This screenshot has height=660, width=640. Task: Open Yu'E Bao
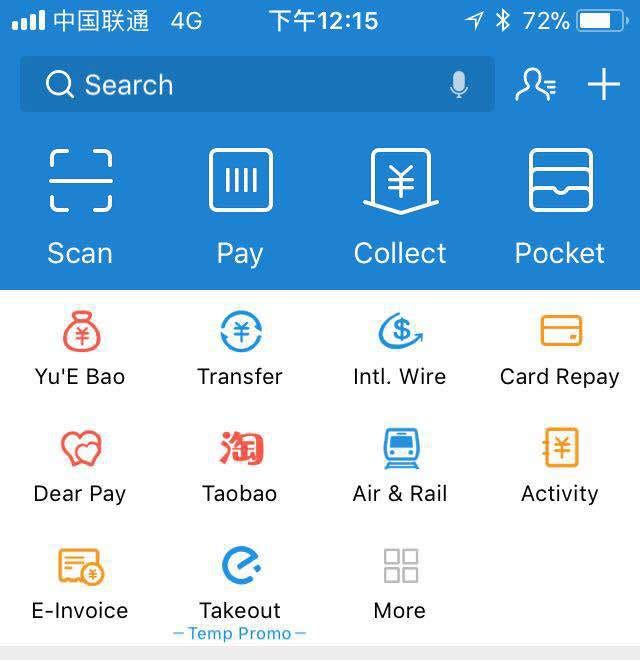(x=80, y=348)
